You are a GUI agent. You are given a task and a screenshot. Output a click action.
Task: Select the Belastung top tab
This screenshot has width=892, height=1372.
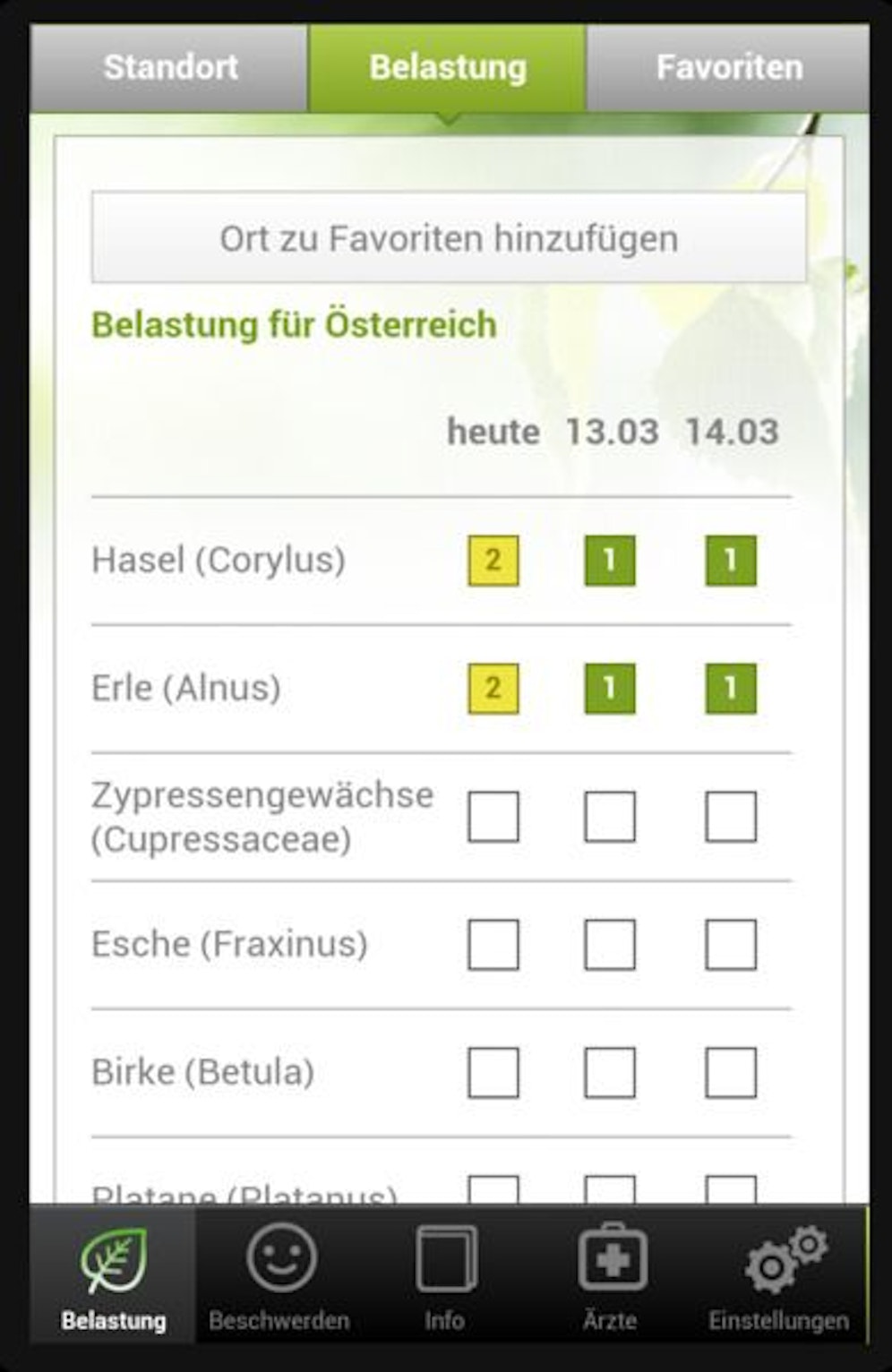[x=448, y=68]
